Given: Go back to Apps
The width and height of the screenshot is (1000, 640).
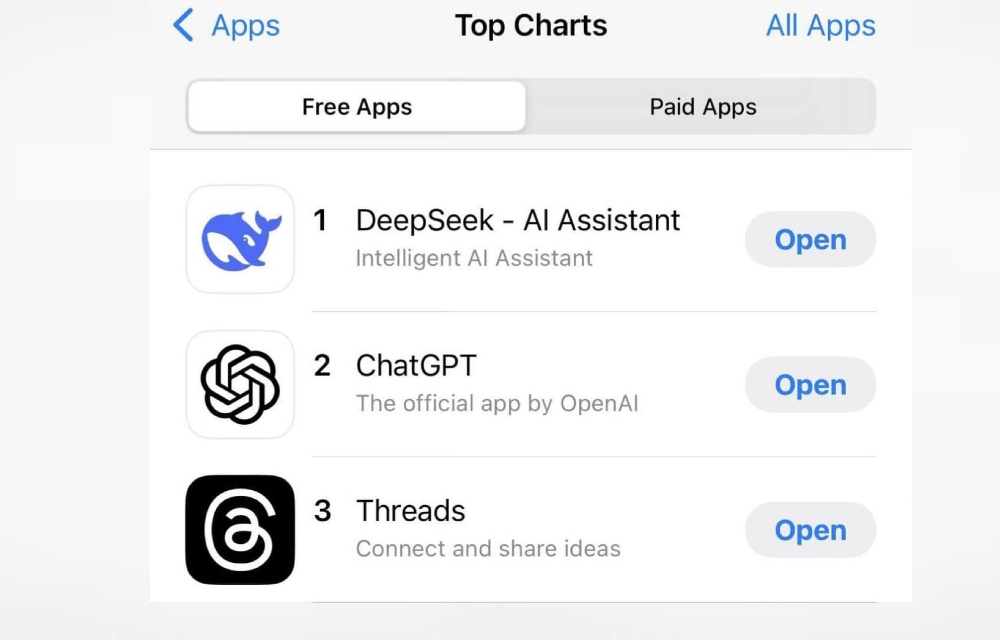Looking at the screenshot, I should pos(226,25).
